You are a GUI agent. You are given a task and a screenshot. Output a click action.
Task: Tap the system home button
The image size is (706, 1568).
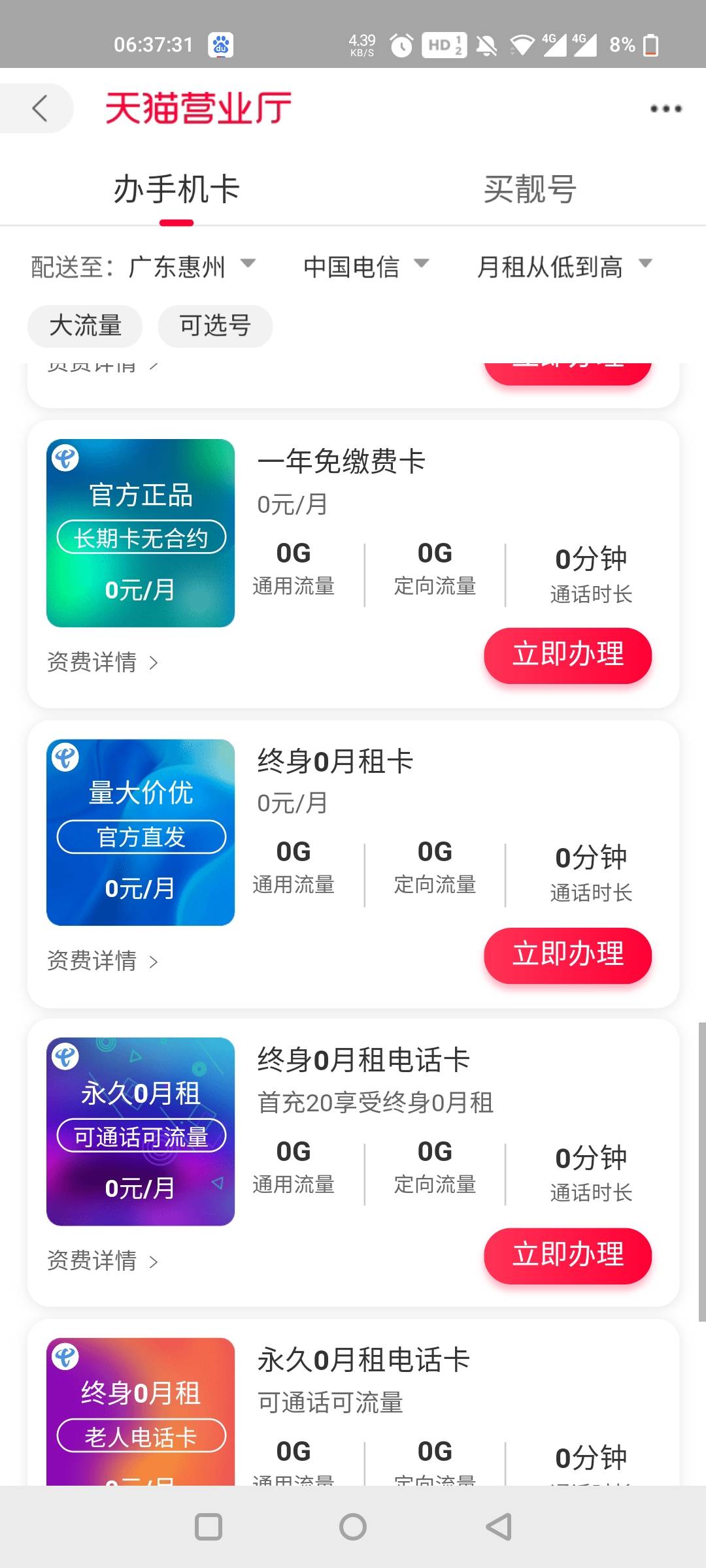[353, 1527]
